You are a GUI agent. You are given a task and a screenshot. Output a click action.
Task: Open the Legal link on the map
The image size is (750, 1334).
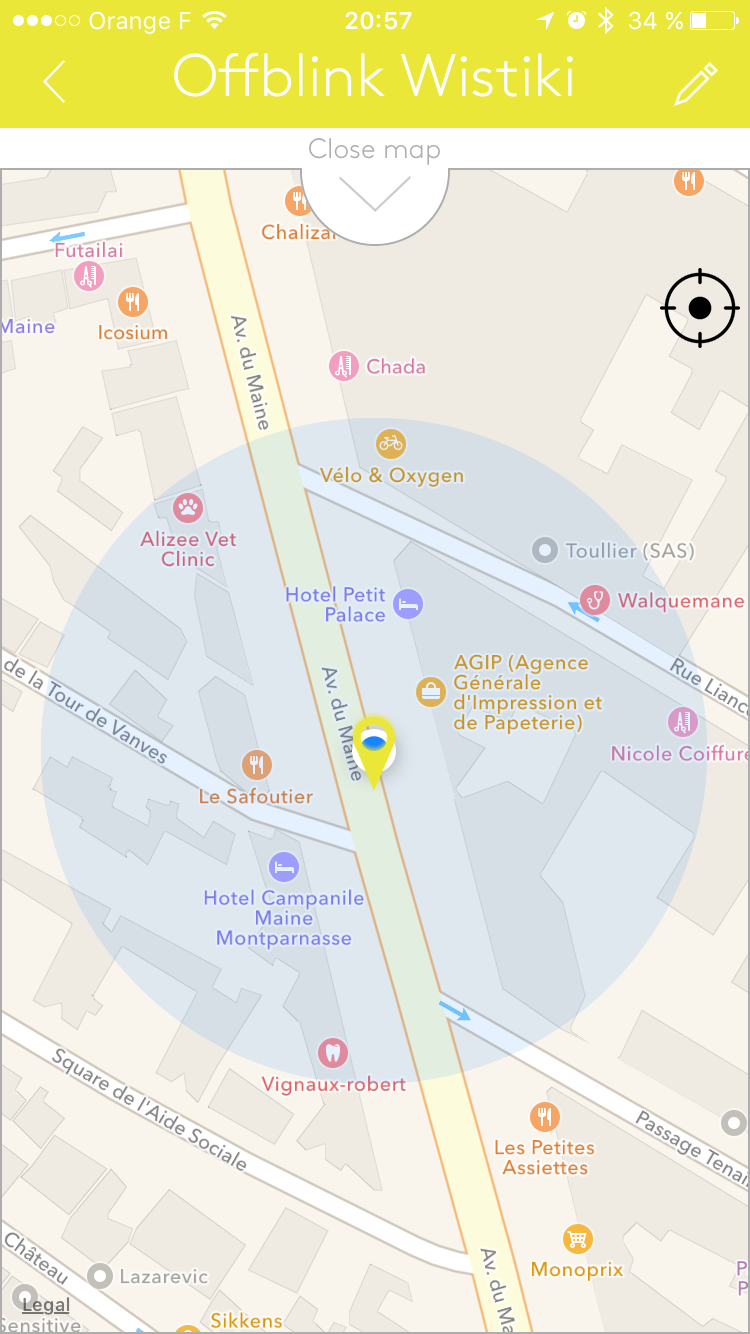click(x=46, y=1305)
